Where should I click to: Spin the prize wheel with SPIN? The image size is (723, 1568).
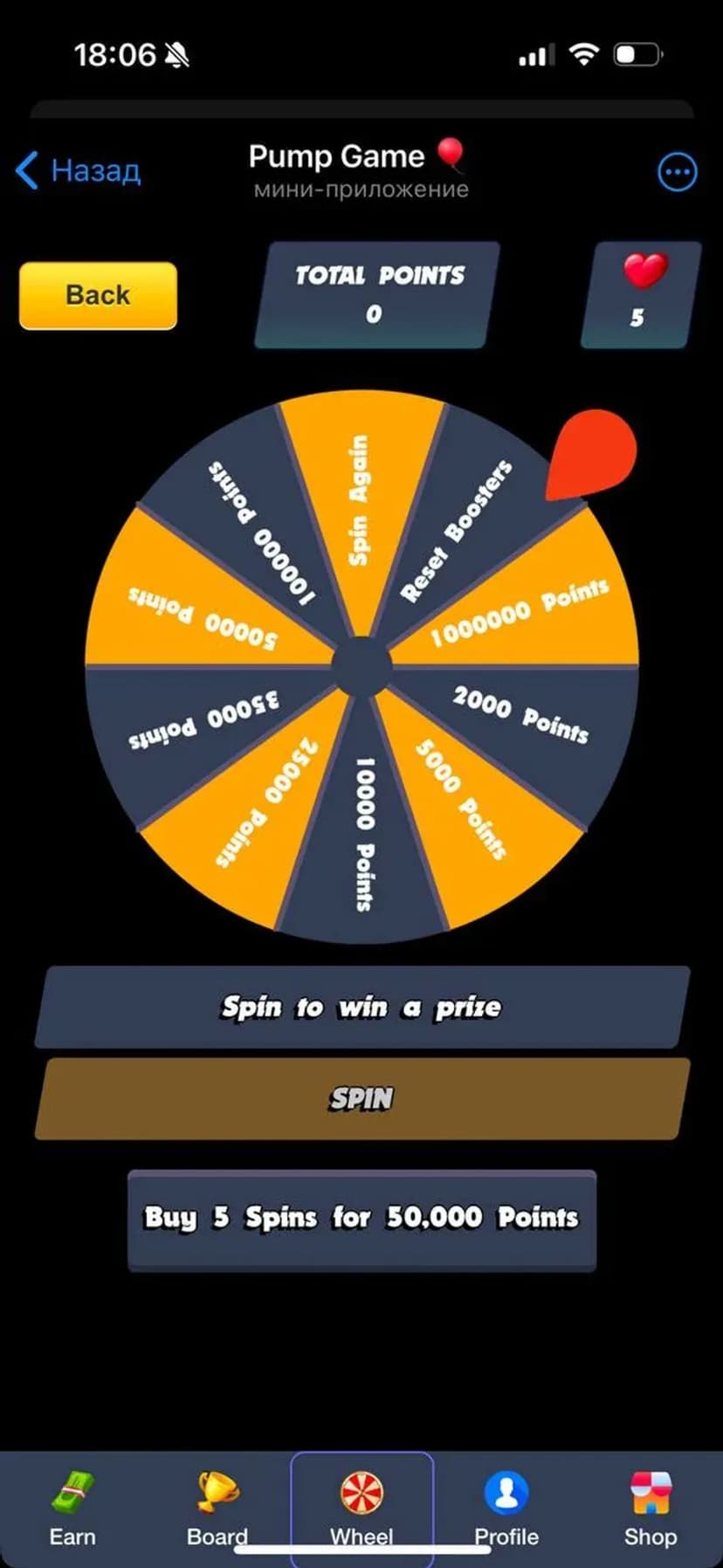(x=361, y=1098)
